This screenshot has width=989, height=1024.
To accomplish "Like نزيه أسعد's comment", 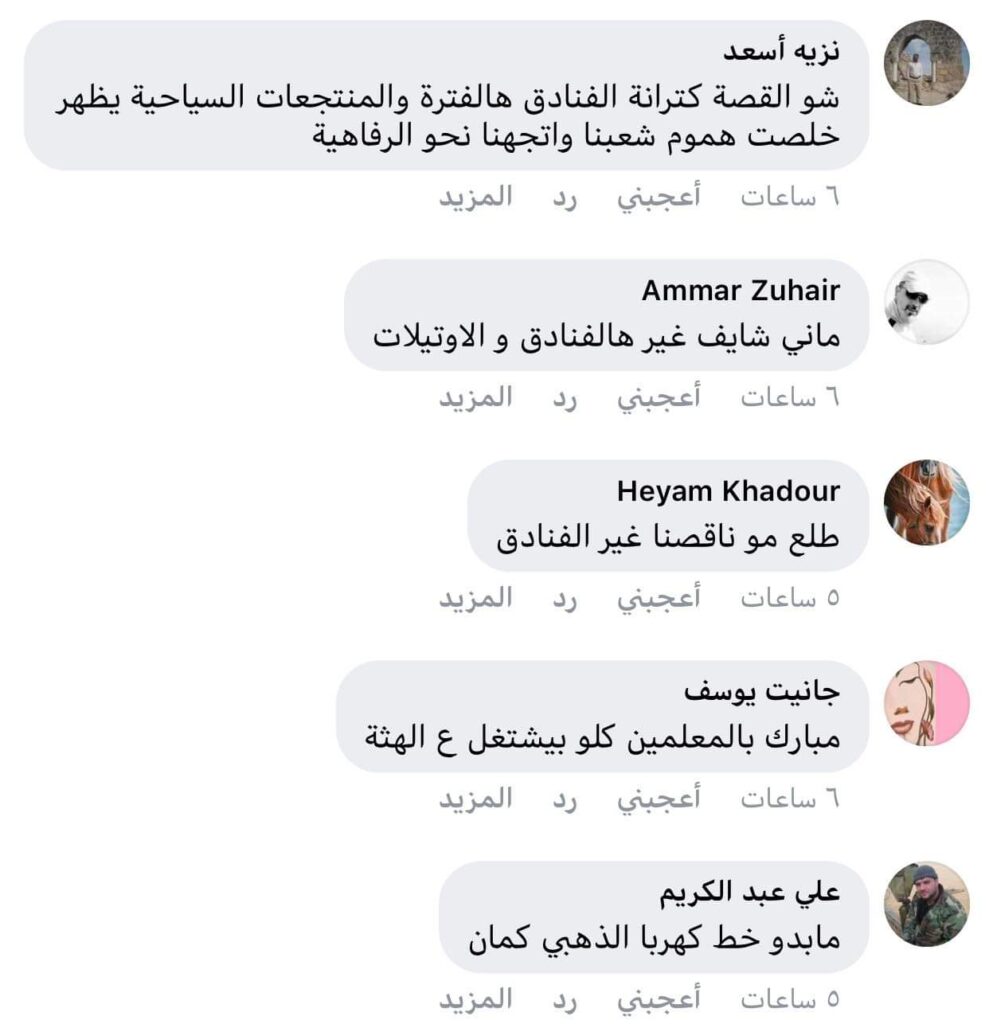I will (x=658, y=198).
